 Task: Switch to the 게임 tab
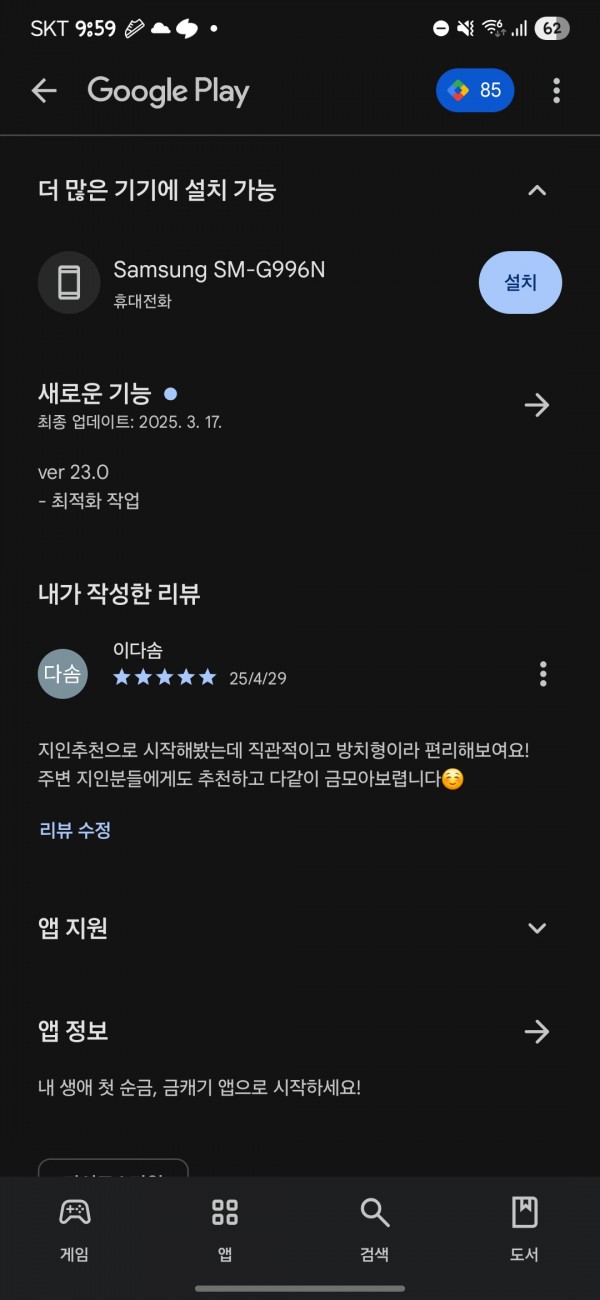coord(75,1230)
